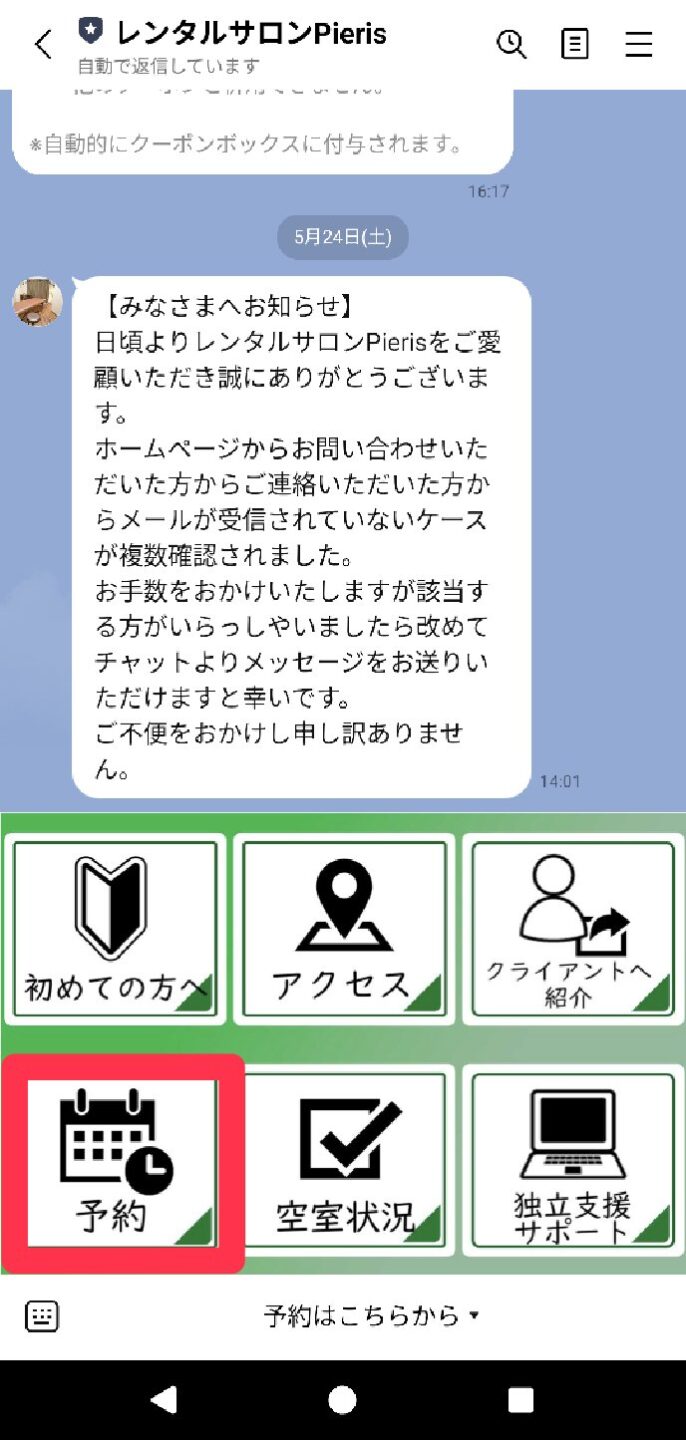The width and height of the screenshot is (686, 1440).
Task: Check 空室状況 availability
Action: click(344, 1160)
